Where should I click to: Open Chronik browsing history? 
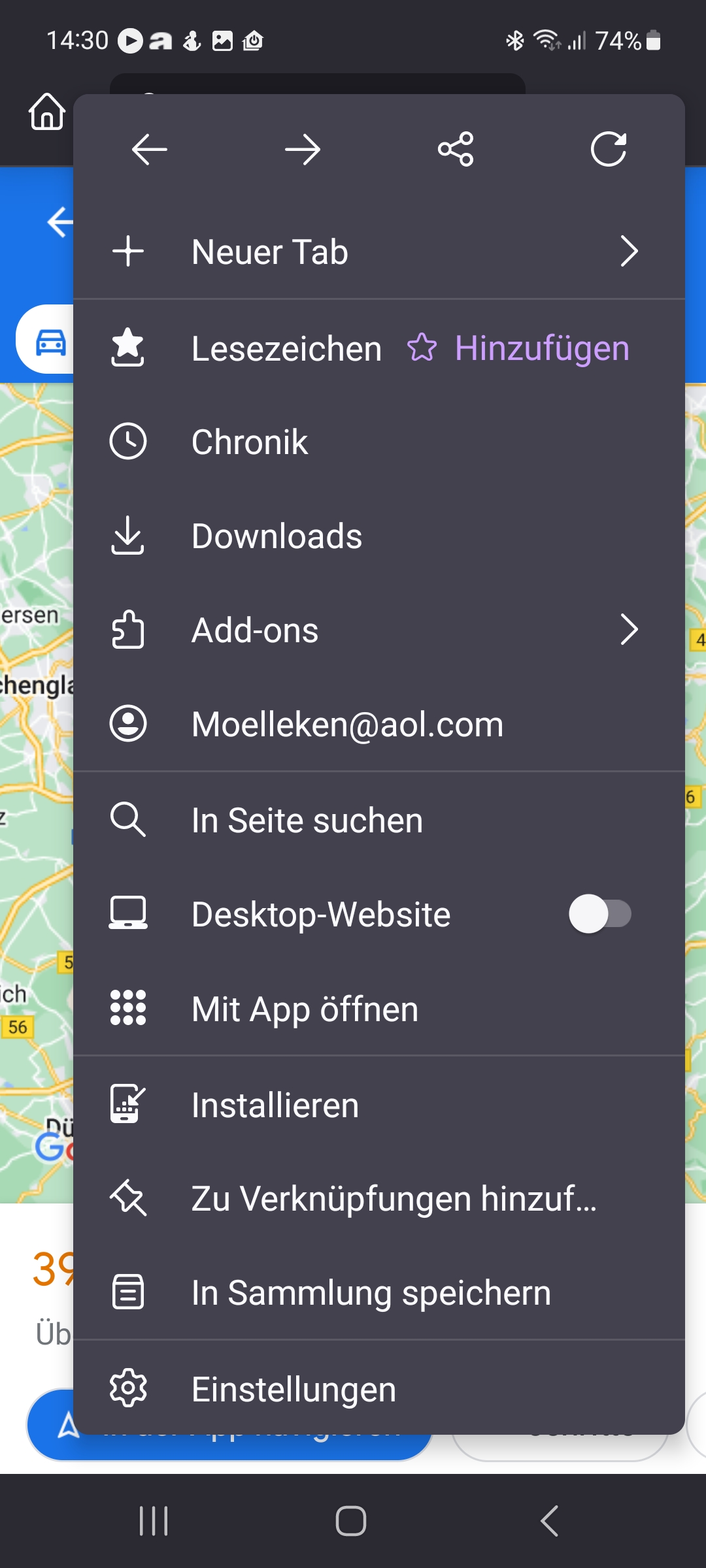coord(250,442)
